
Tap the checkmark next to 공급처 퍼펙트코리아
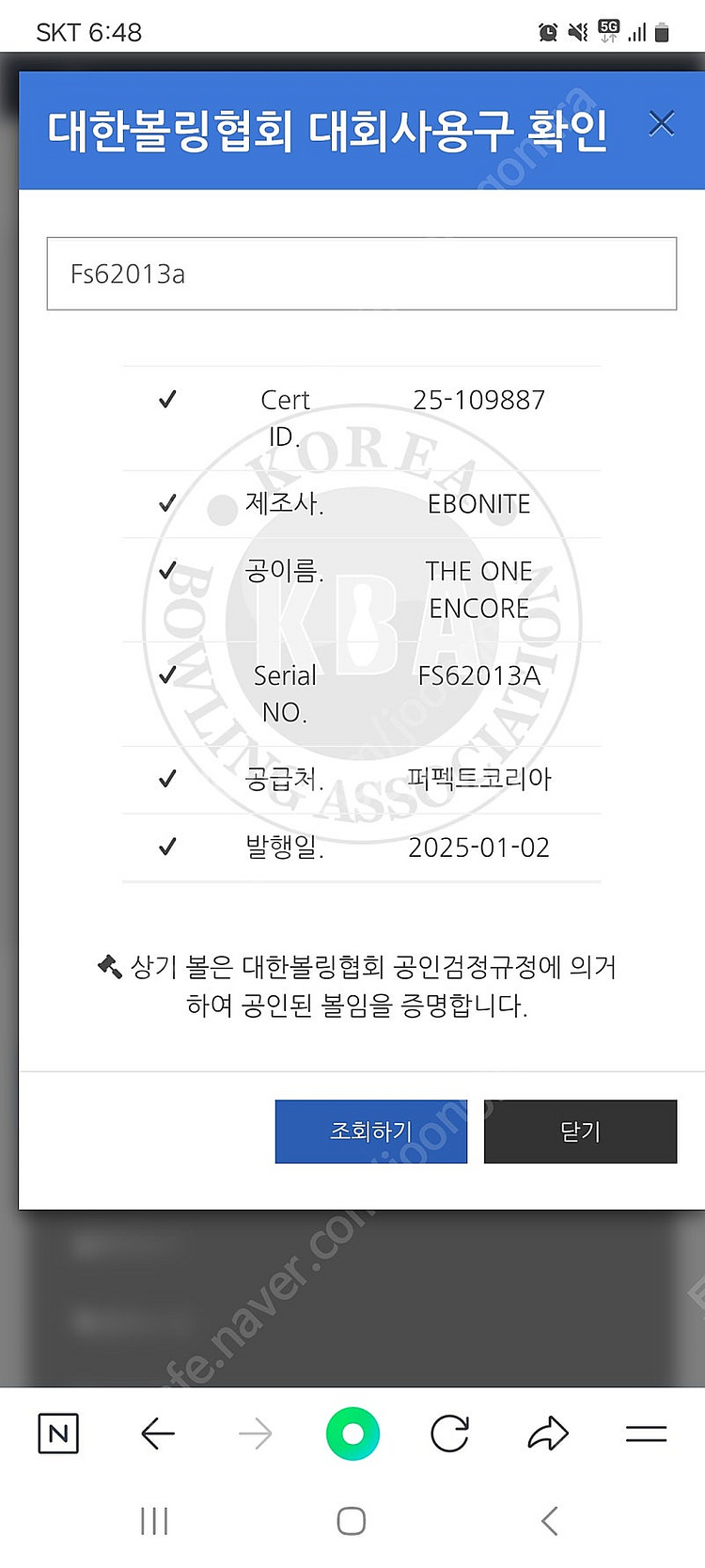coord(166,778)
